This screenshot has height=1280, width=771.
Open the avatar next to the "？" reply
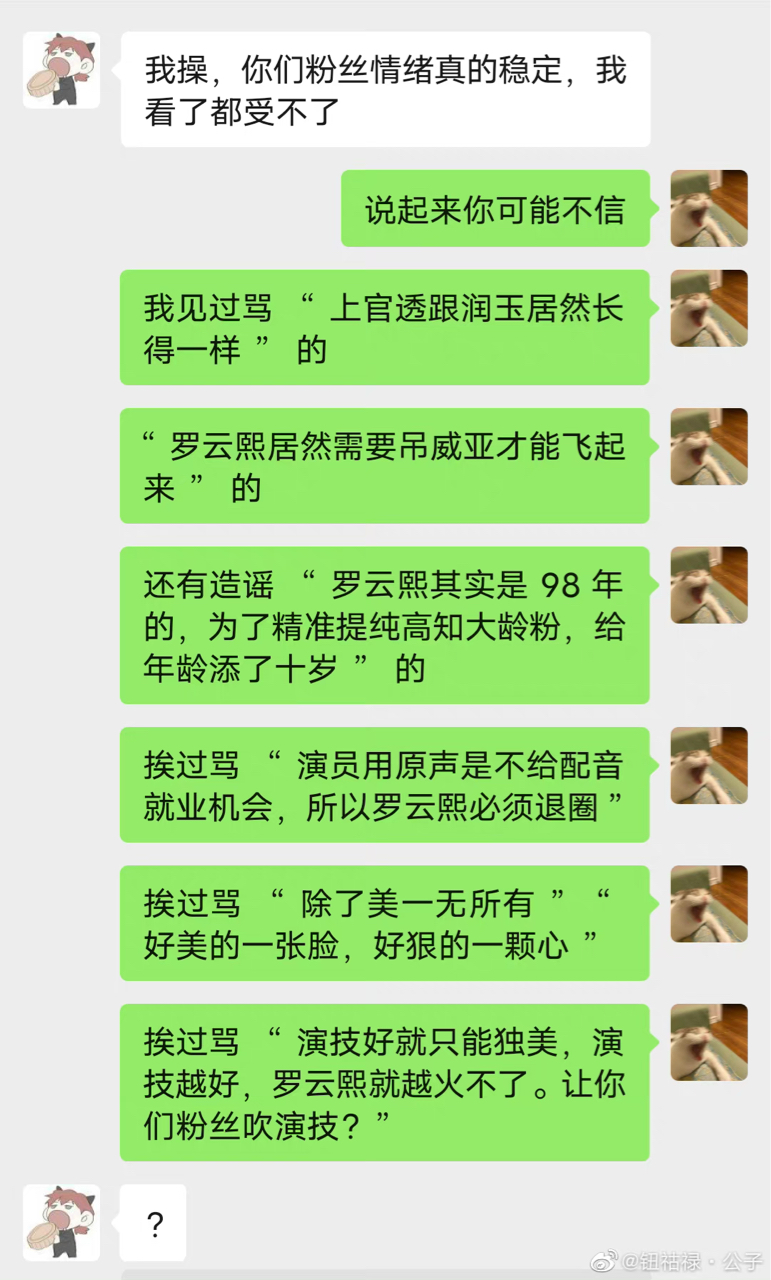(x=61, y=1222)
